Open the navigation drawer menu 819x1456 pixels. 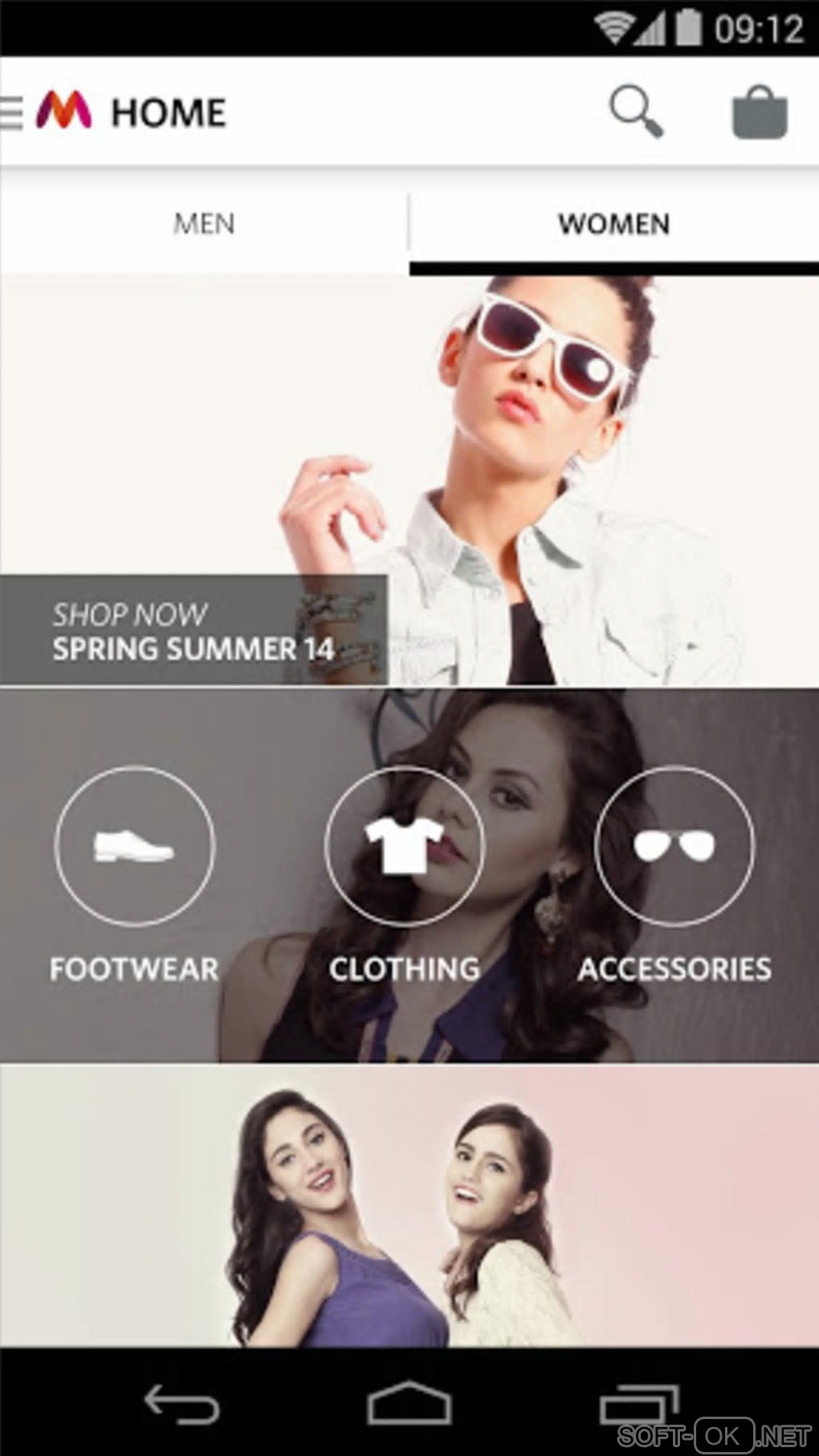coord(13,112)
